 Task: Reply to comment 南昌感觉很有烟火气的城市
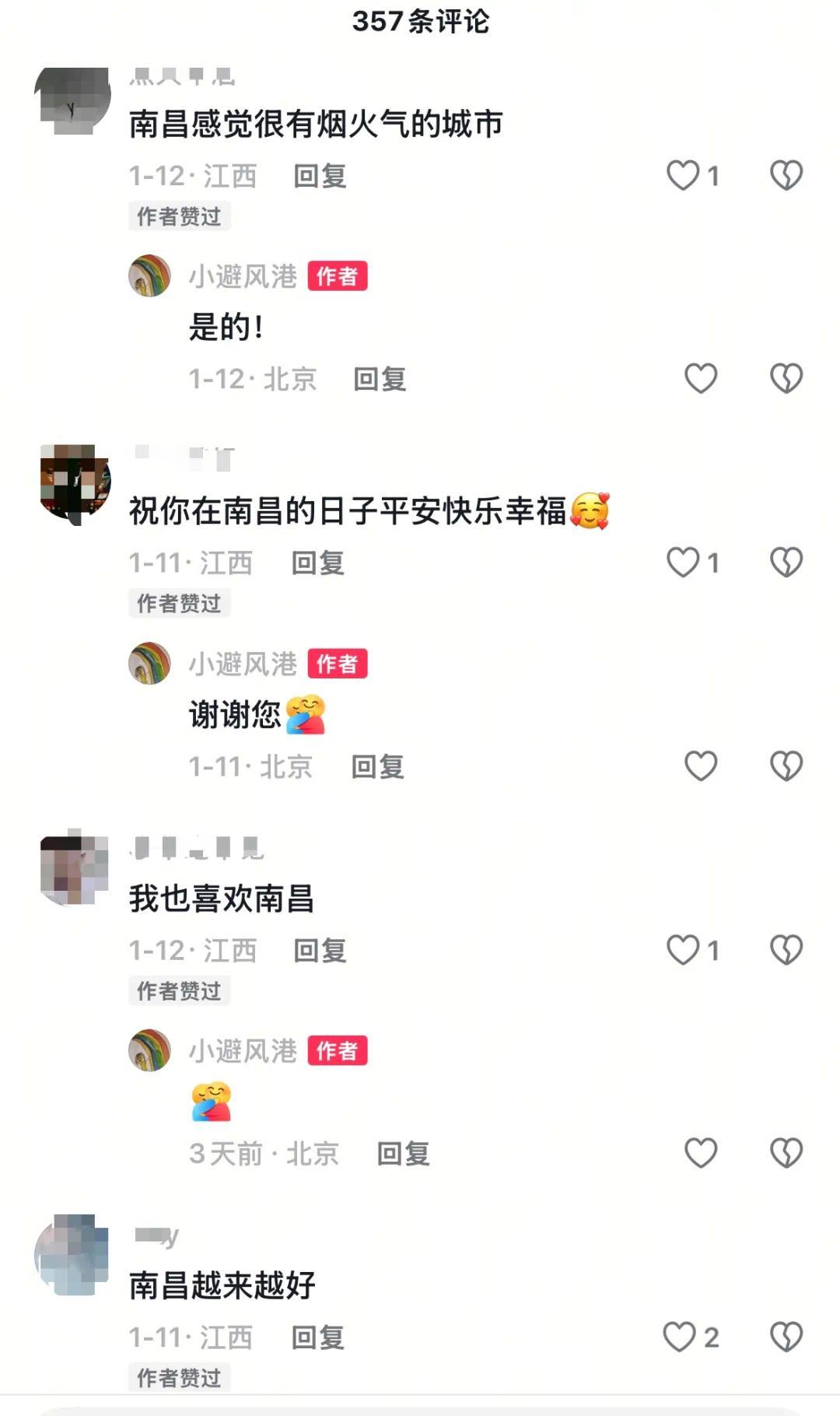click(320, 176)
